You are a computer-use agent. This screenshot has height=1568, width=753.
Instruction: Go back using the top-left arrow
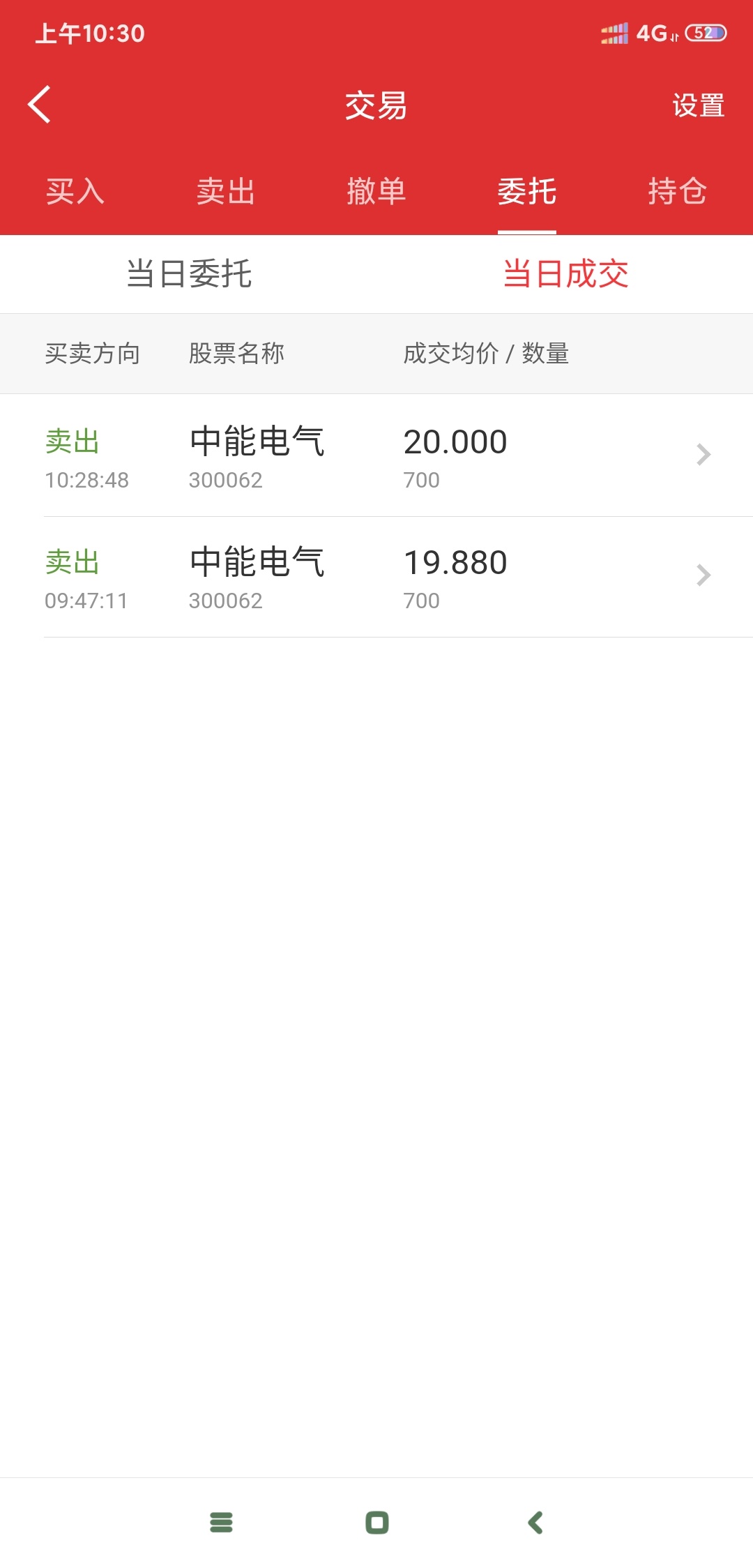coord(40,105)
